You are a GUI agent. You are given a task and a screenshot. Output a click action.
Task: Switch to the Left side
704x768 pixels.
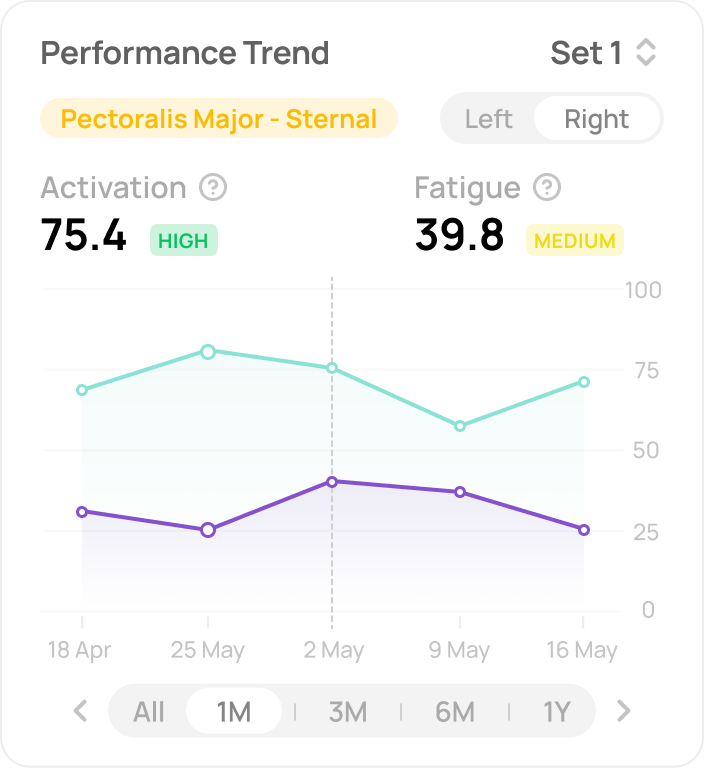tap(489, 120)
